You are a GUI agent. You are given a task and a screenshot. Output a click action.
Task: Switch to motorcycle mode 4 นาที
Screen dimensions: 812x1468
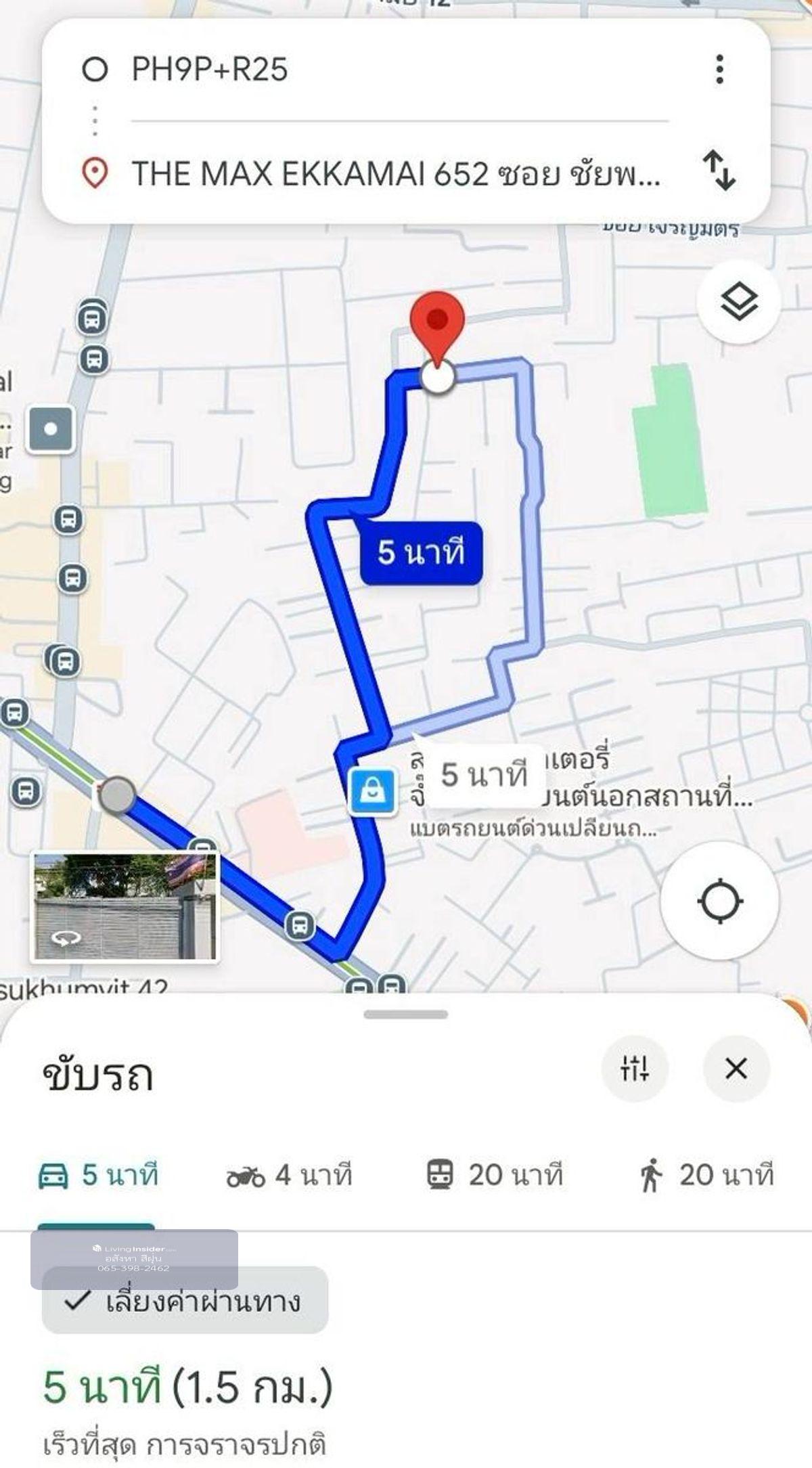point(290,1176)
